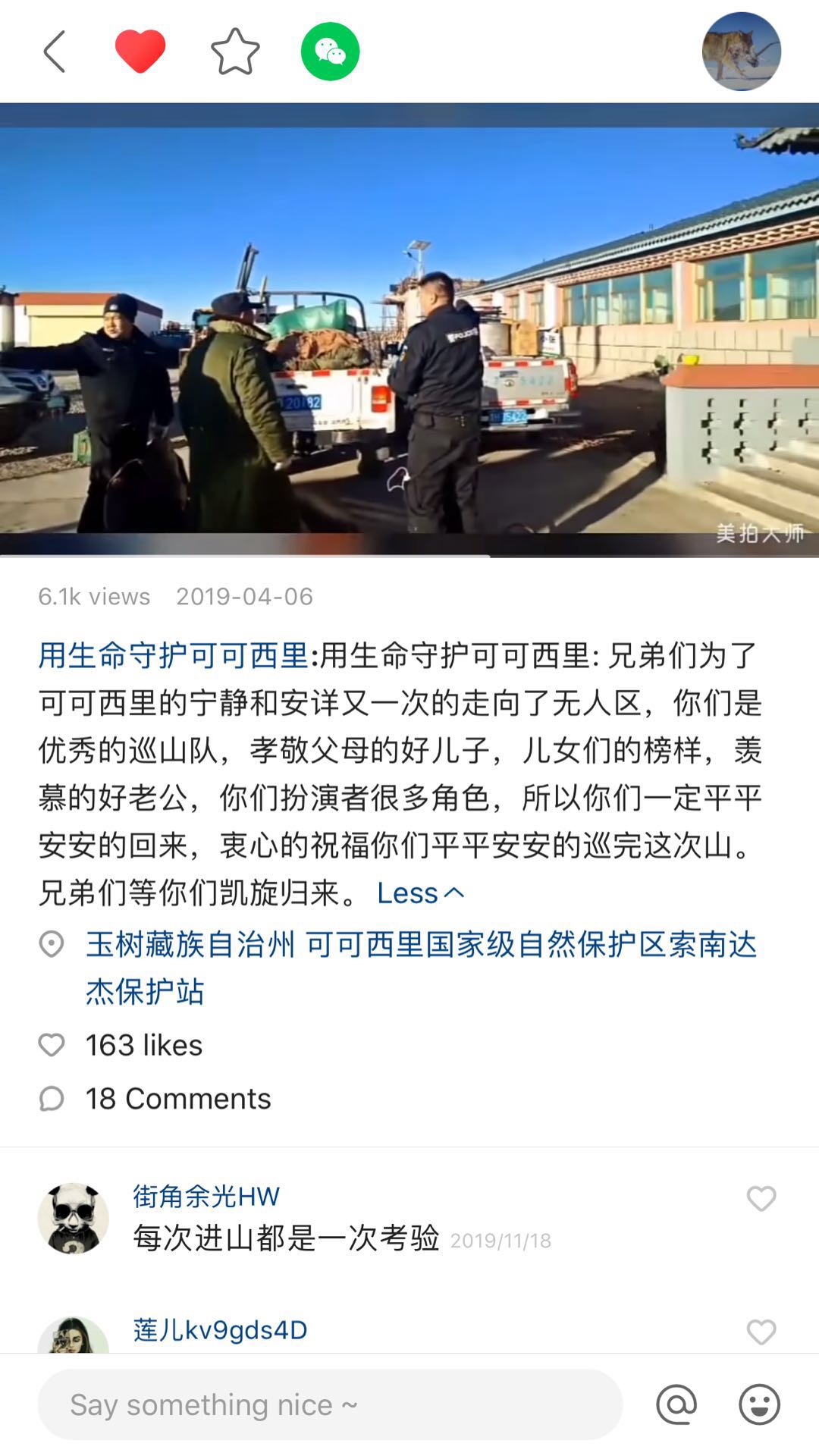
Task: Go back using the arrow
Action: coord(55,52)
